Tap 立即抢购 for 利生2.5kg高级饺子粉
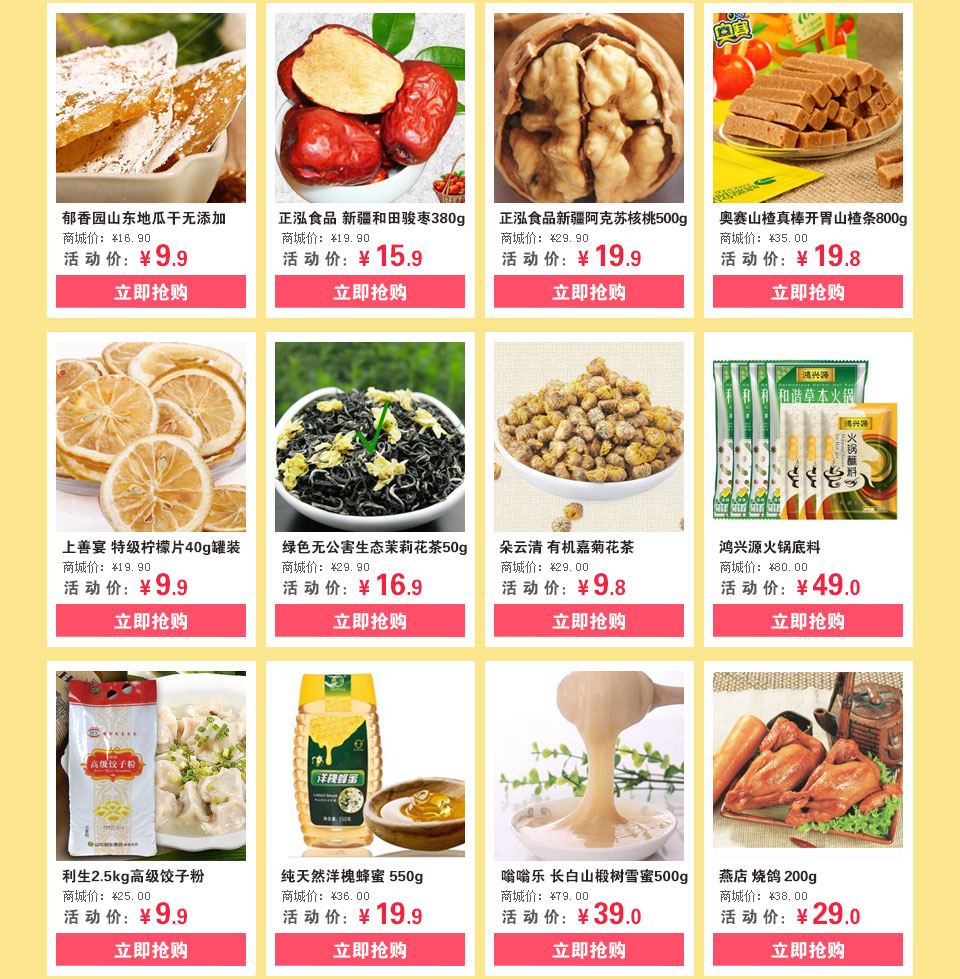 click(x=151, y=950)
